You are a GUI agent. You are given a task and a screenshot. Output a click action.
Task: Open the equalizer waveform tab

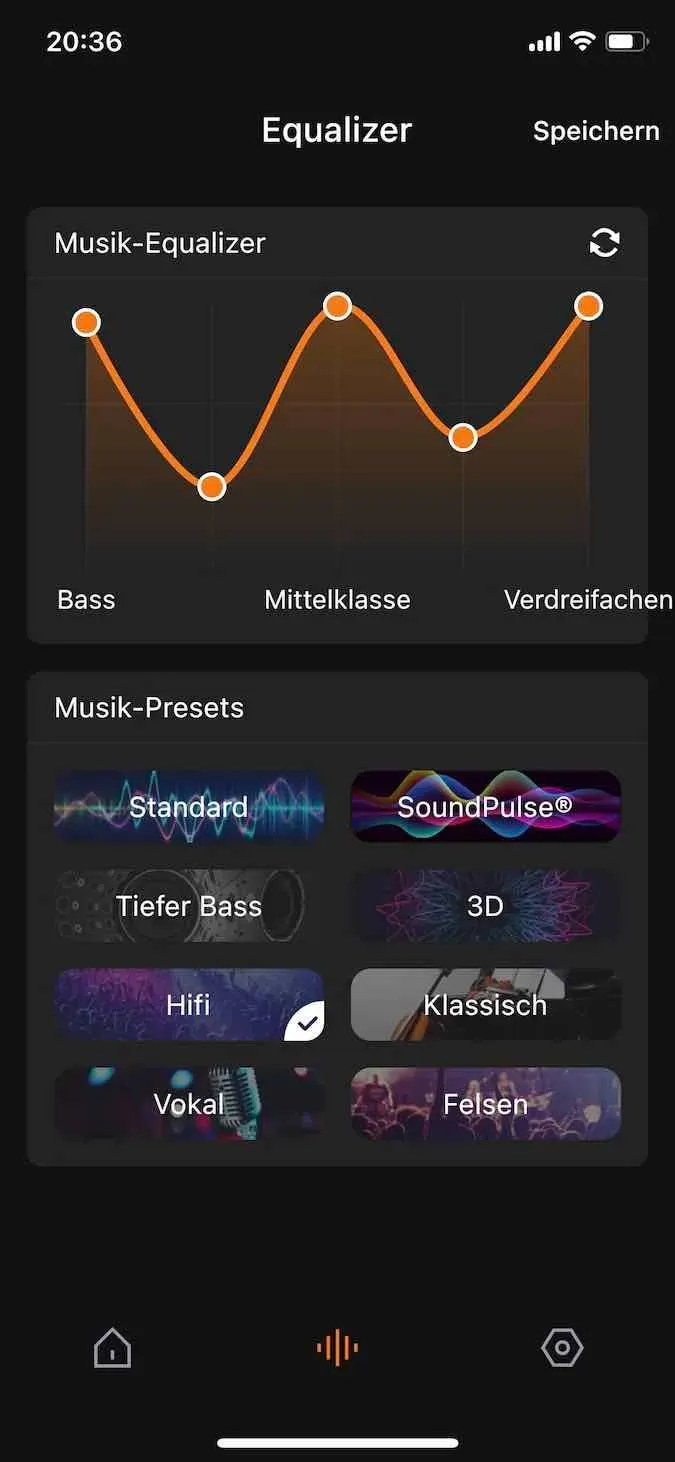[337, 1348]
